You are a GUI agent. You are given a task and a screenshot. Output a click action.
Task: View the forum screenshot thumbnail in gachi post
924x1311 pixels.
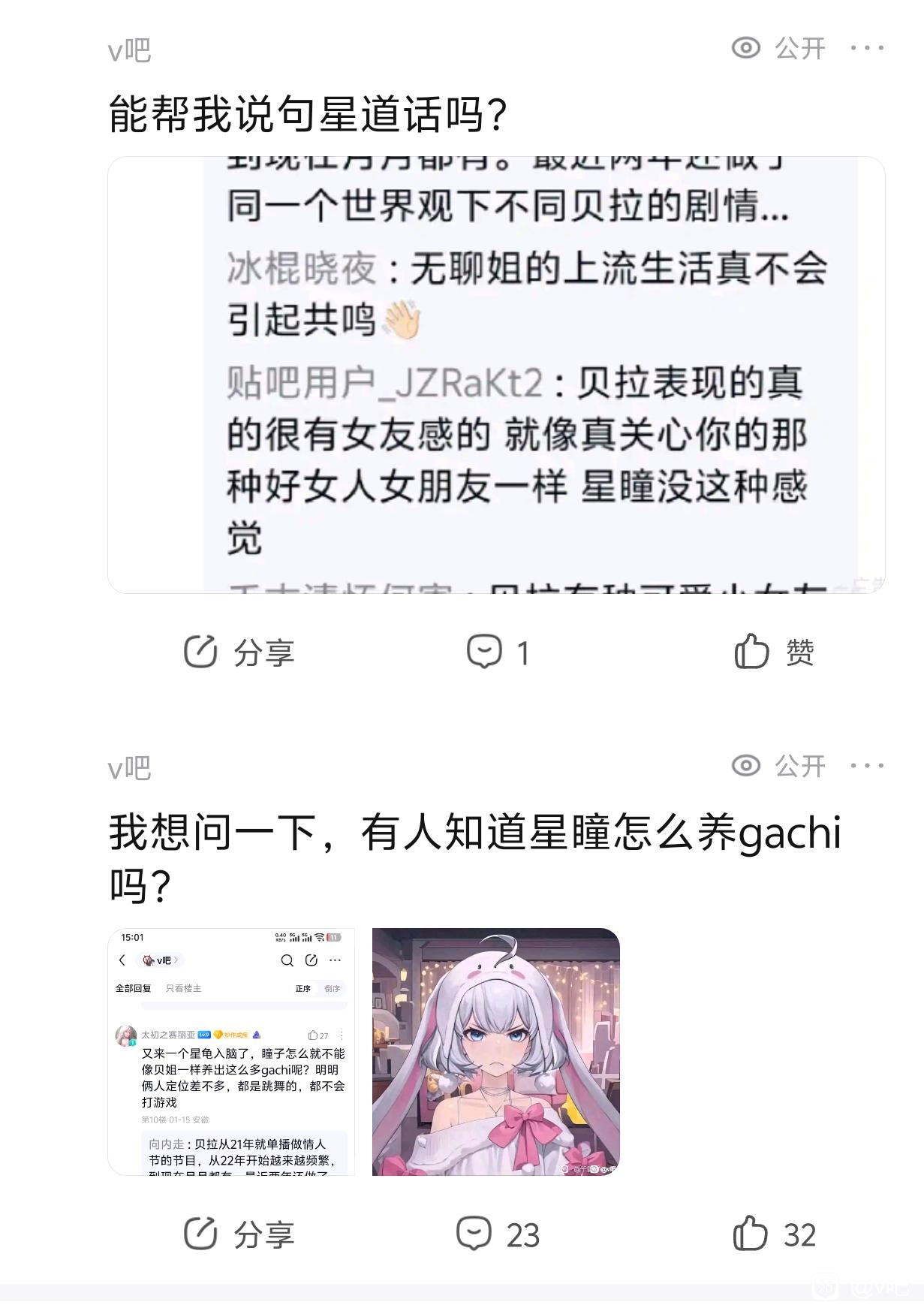click(231, 1052)
